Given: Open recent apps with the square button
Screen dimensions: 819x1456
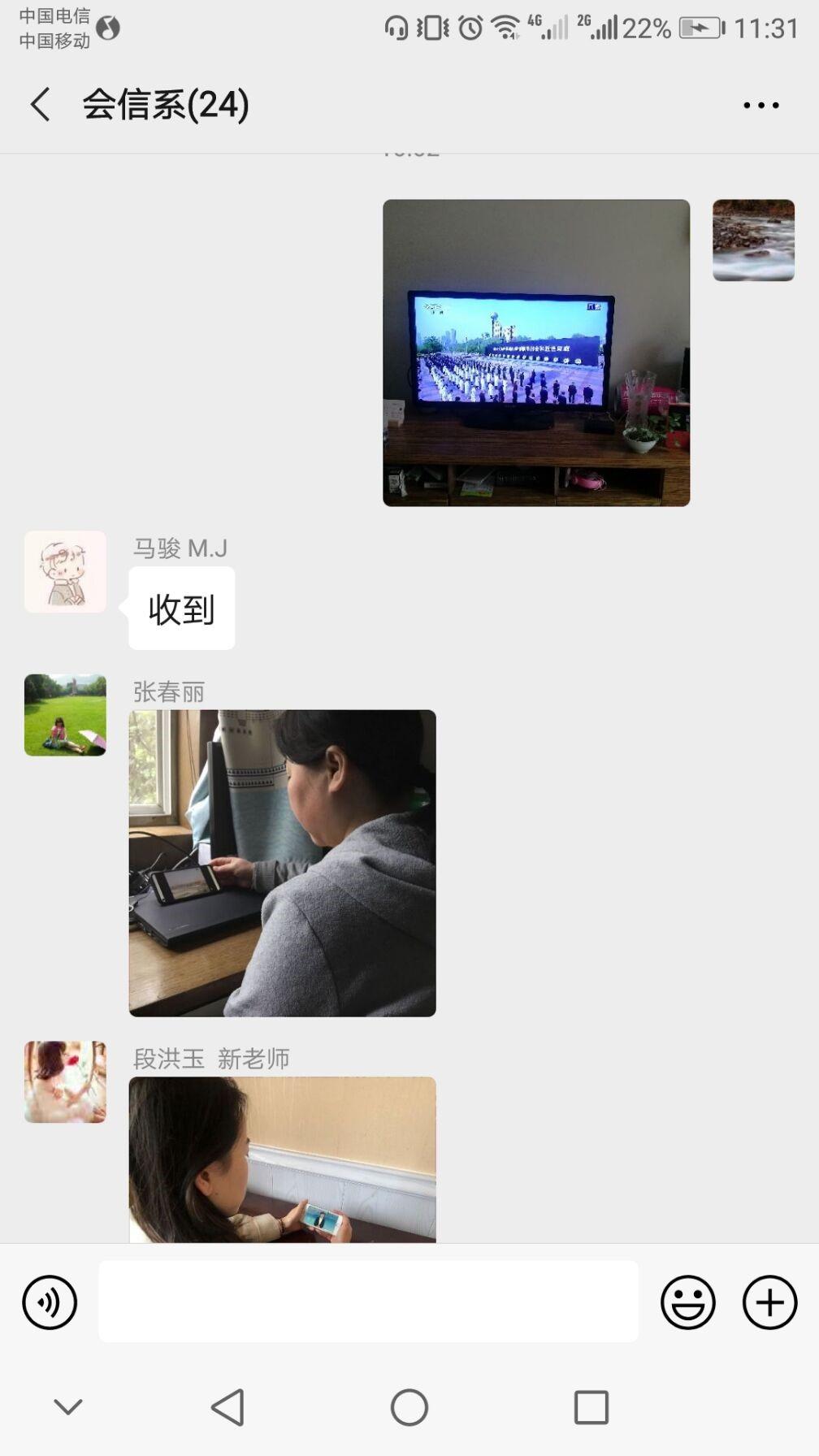Looking at the screenshot, I should [592, 1406].
